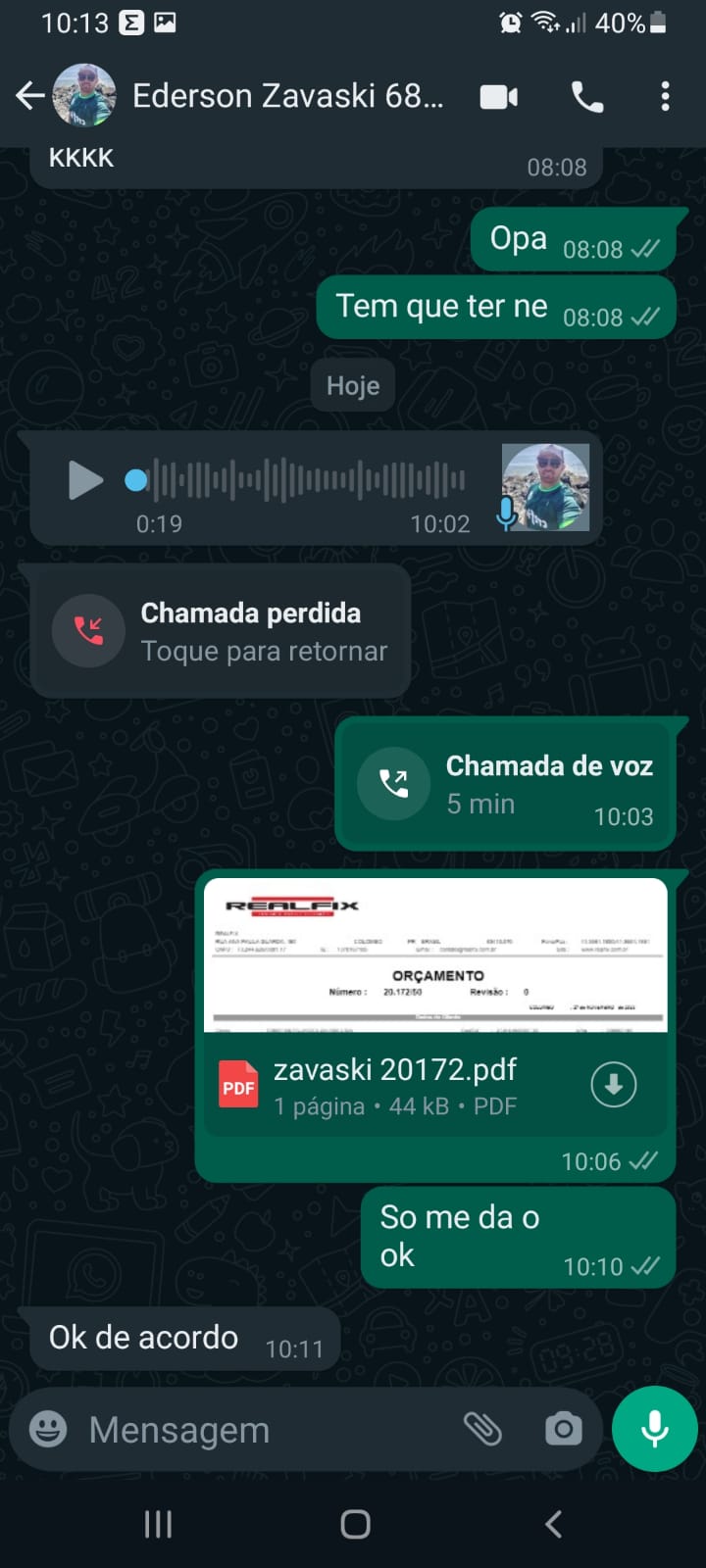Start a voice call with Ederson
This screenshot has width=706, height=1568.
pos(587,97)
